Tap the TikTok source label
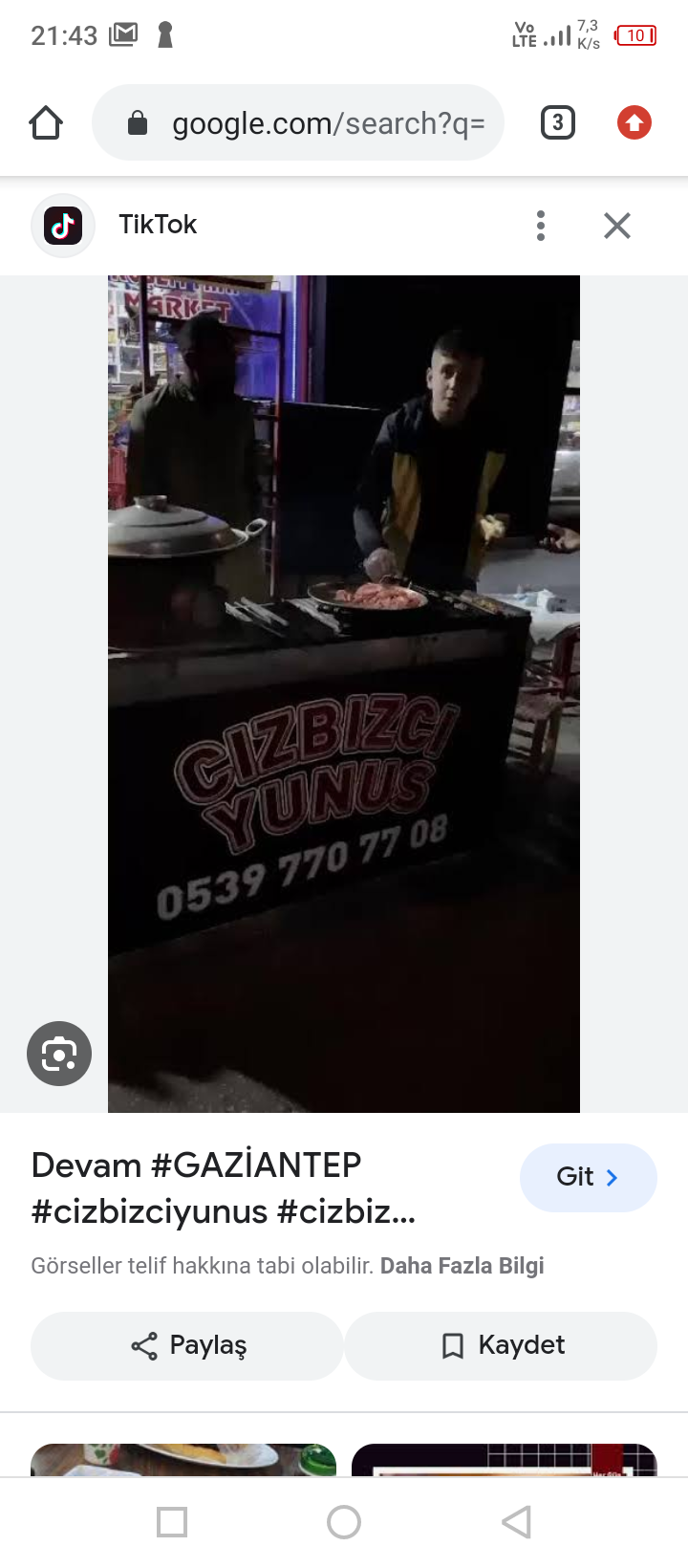The image size is (688, 1568). pos(158,225)
